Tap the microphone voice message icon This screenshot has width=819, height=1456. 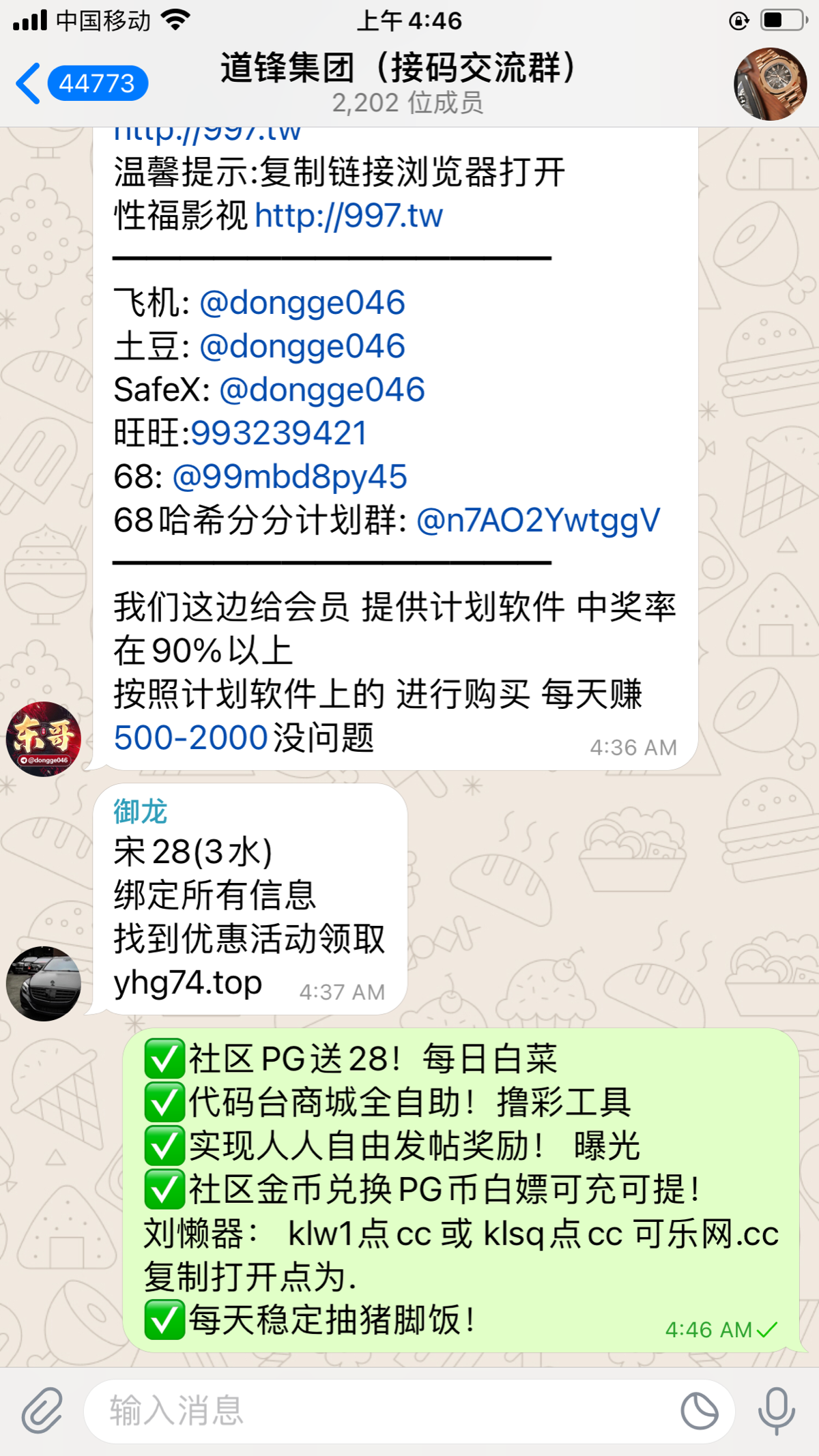coord(775,1411)
